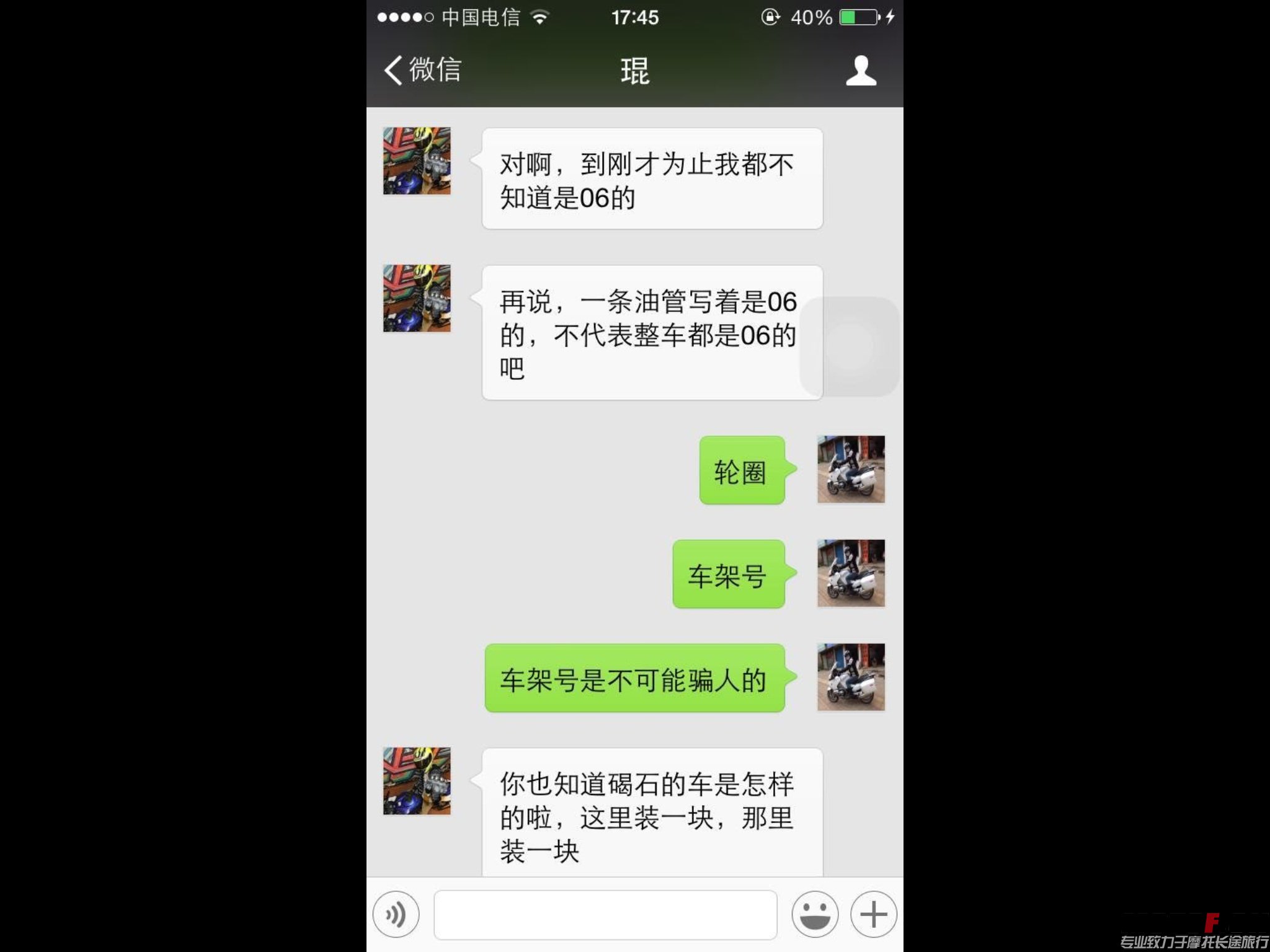1270x952 pixels.
Task: Open the emoji sticker panel
Action: click(815, 914)
